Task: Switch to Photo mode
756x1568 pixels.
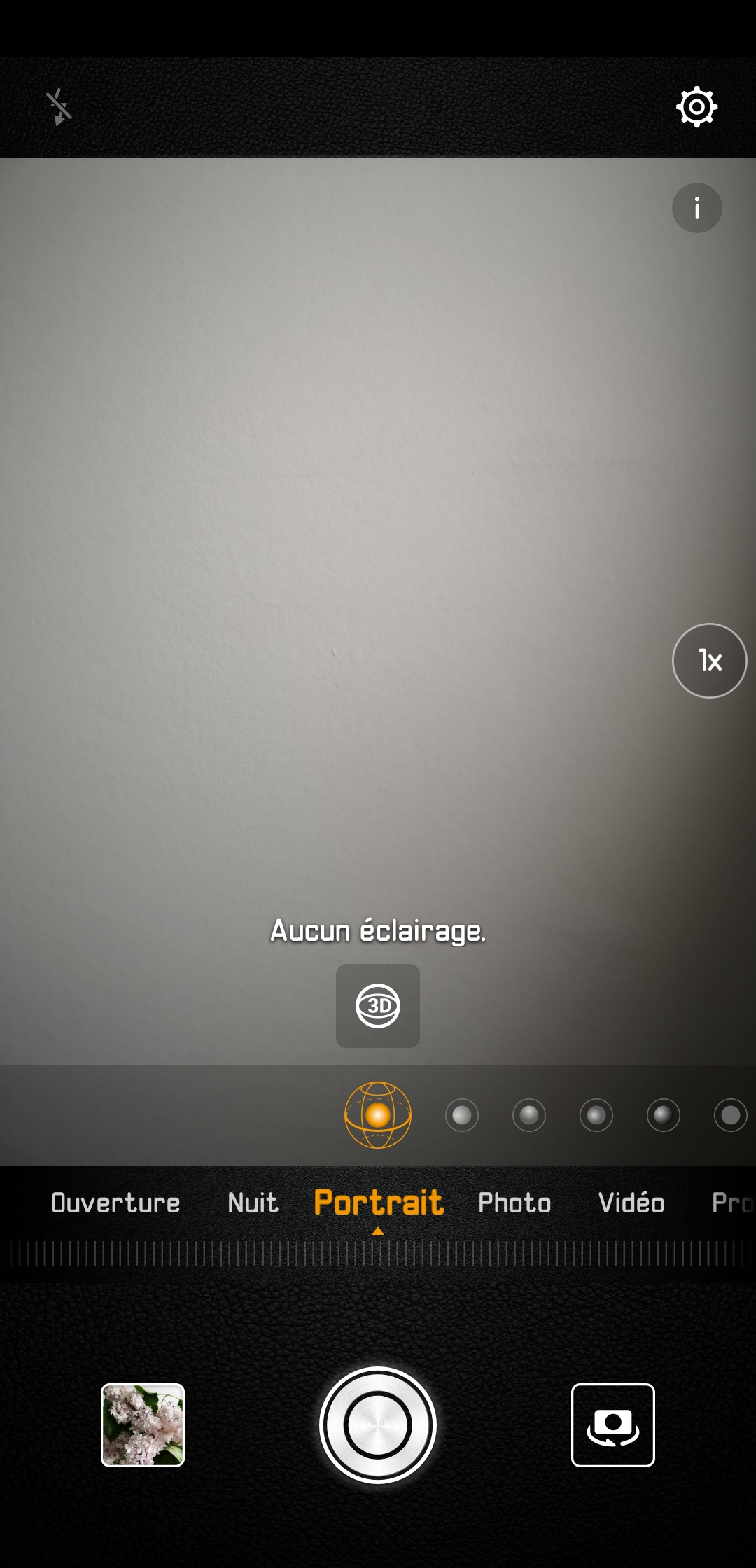Action: point(514,1203)
